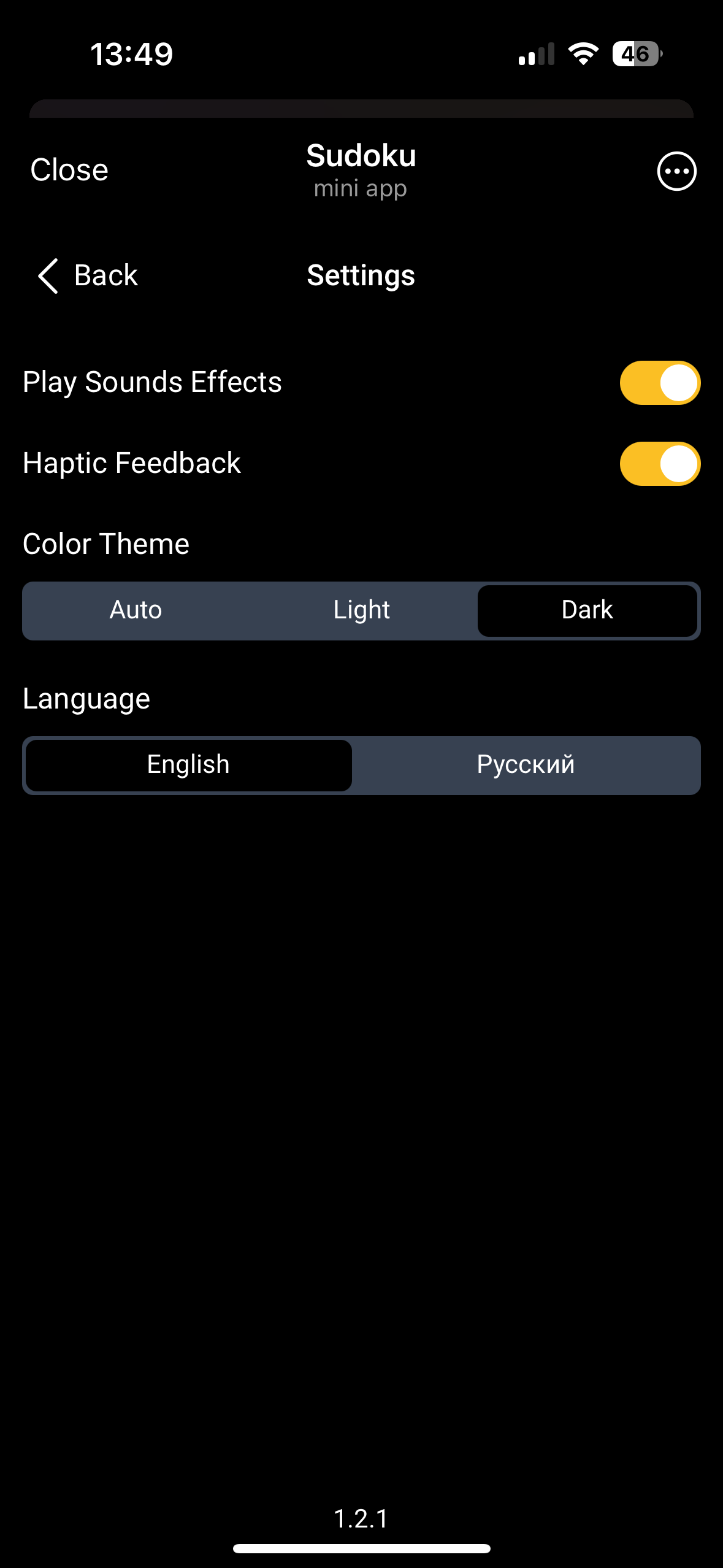
Task: Set language to English
Action: point(188,765)
